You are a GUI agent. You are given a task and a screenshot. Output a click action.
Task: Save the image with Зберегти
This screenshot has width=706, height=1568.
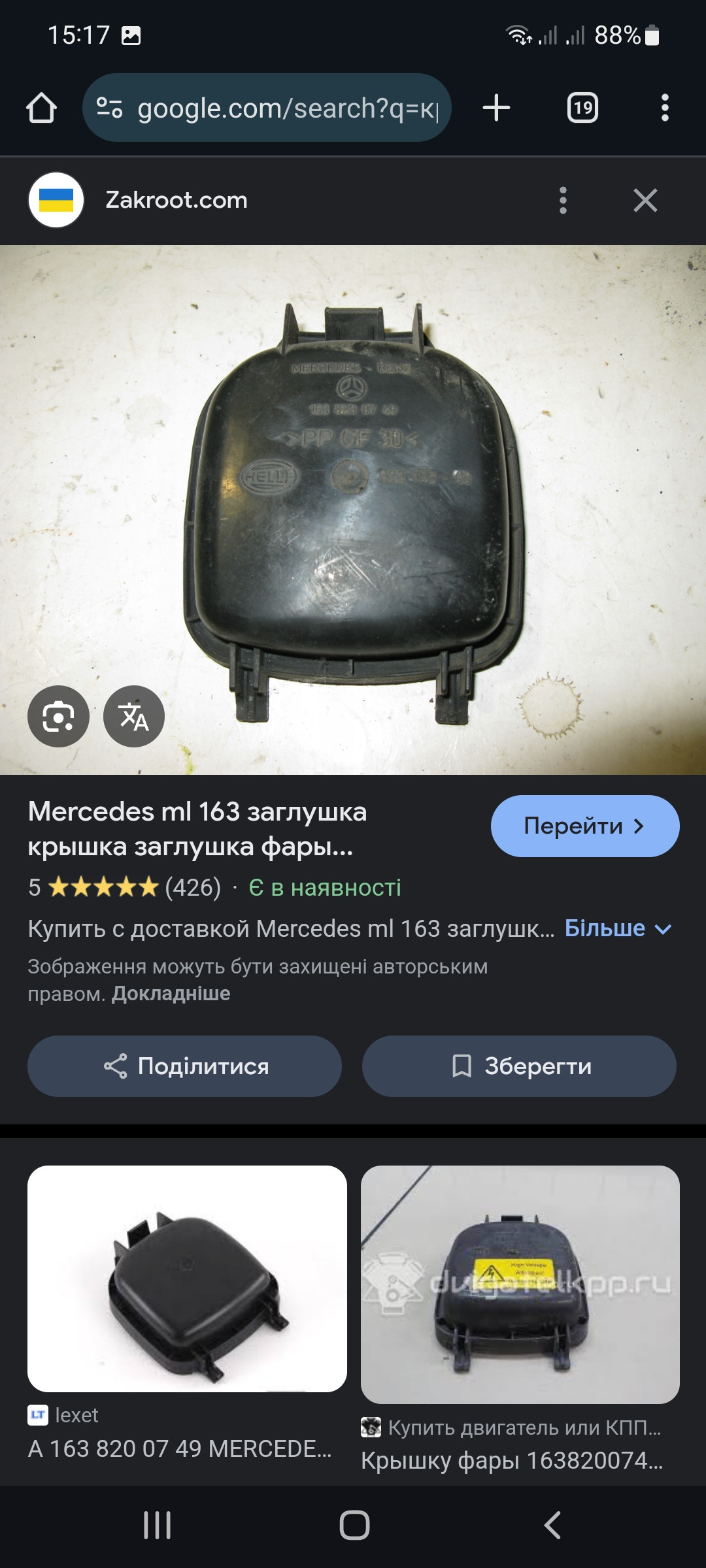click(519, 1066)
